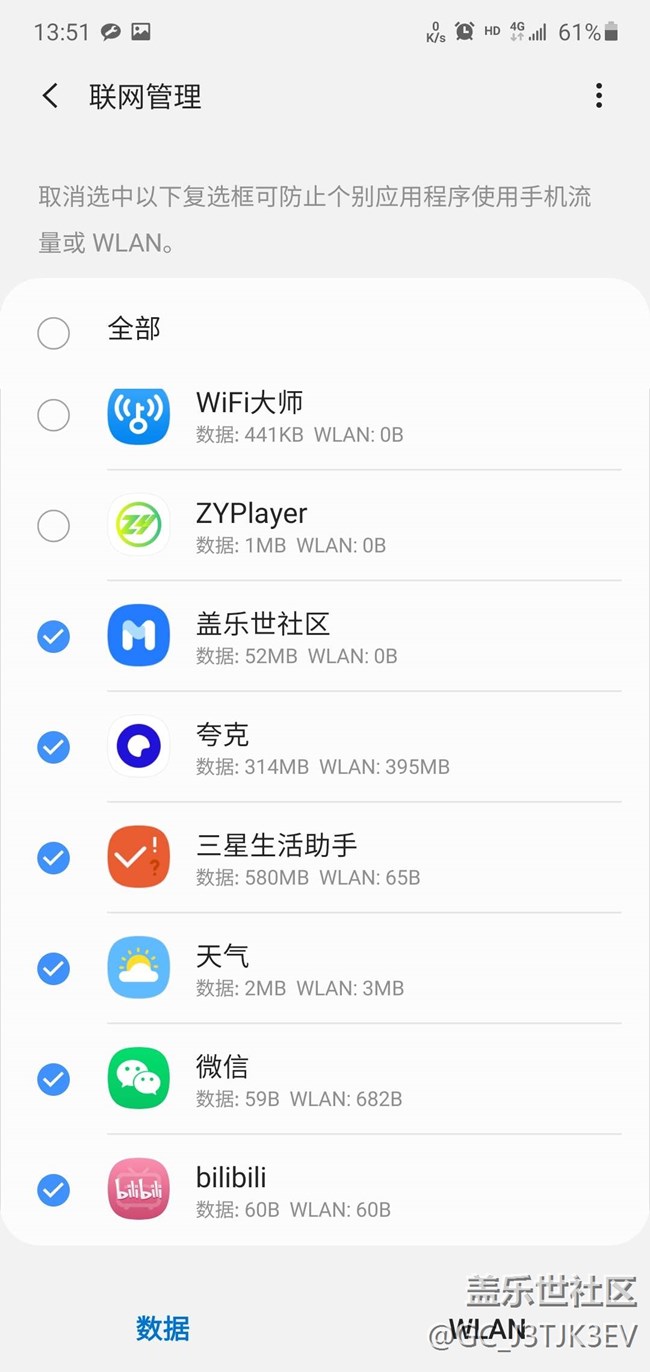Open the more options menu
Viewport: 650px width, 1372px height.
(x=598, y=96)
